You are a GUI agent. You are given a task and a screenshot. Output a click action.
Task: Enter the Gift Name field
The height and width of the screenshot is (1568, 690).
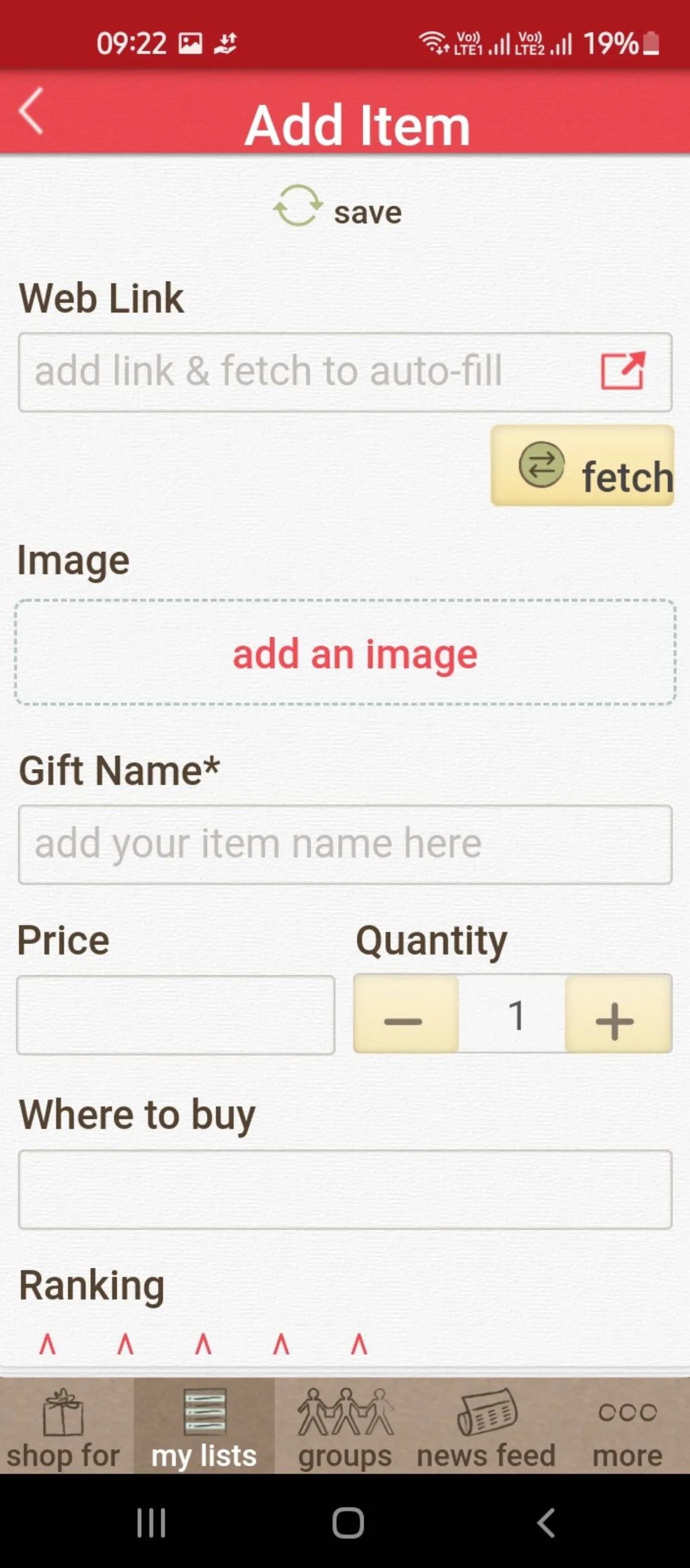point(345,844)
